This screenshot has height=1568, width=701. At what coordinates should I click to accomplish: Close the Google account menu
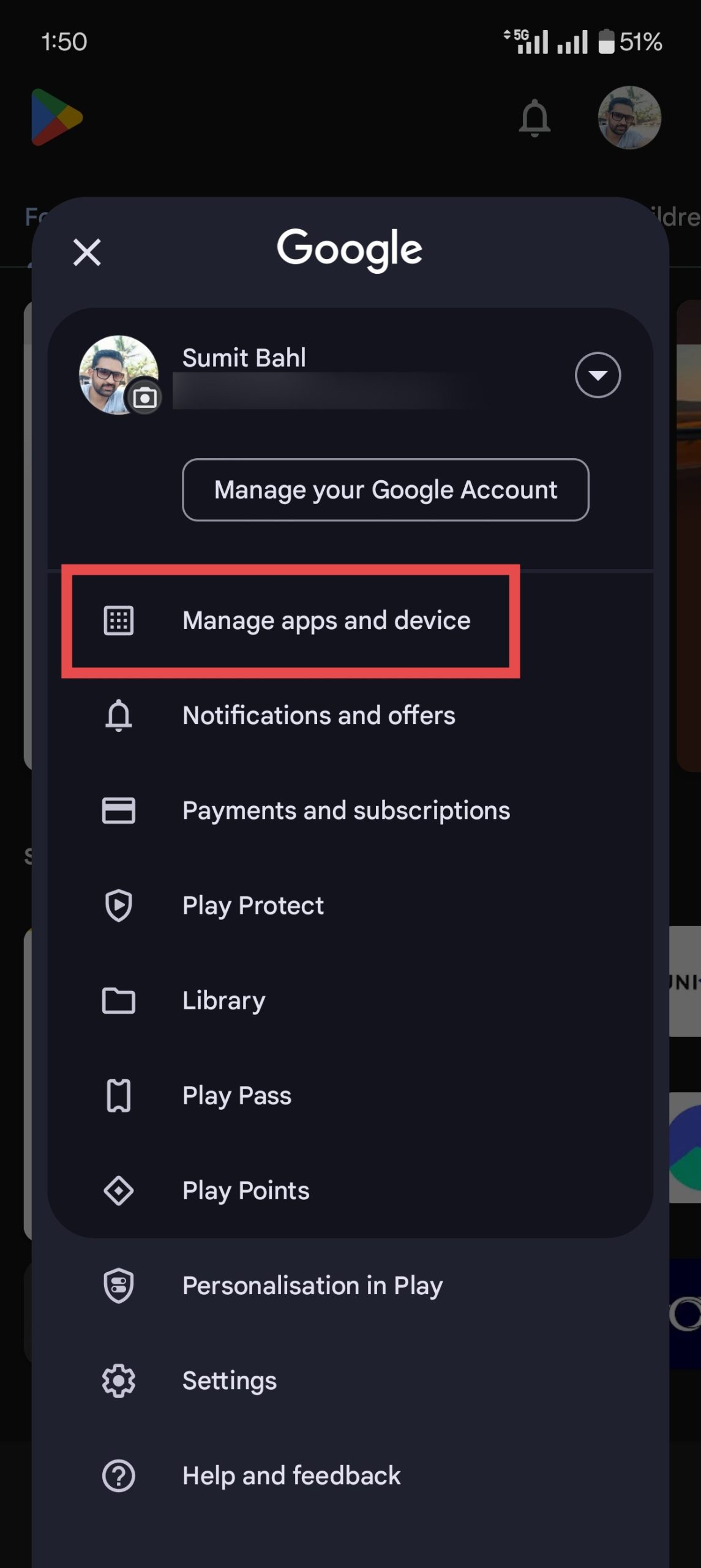[x=87, y=252]
